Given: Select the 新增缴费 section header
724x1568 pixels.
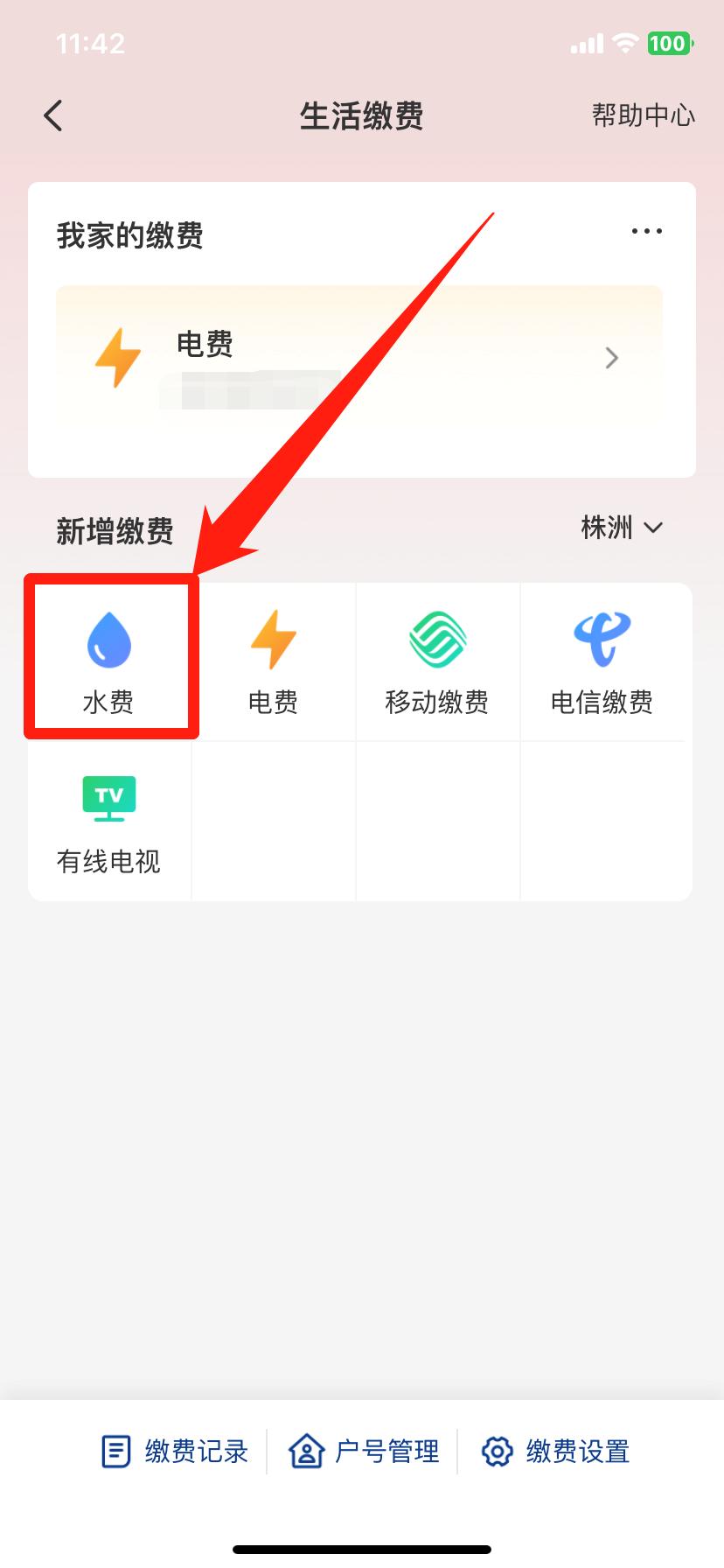Looking at the screenshot, I should click(x=115, y=530).
